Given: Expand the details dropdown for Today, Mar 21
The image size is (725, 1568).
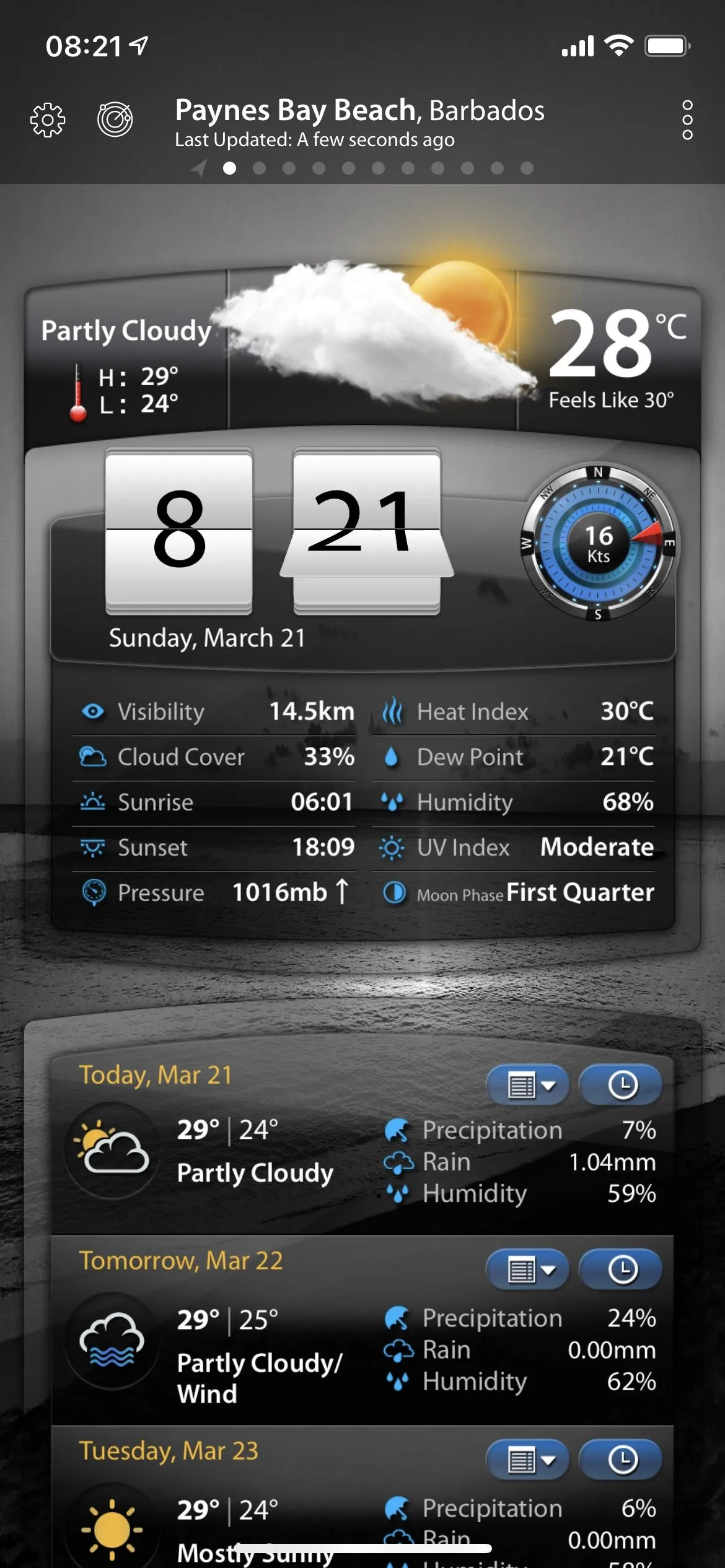Looking at the screenshot, I should coord(528,1085).
